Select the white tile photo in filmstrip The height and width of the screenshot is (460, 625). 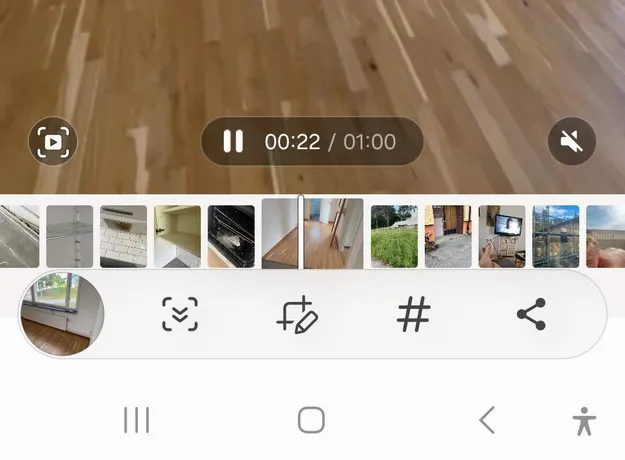(x=123, y=236)
